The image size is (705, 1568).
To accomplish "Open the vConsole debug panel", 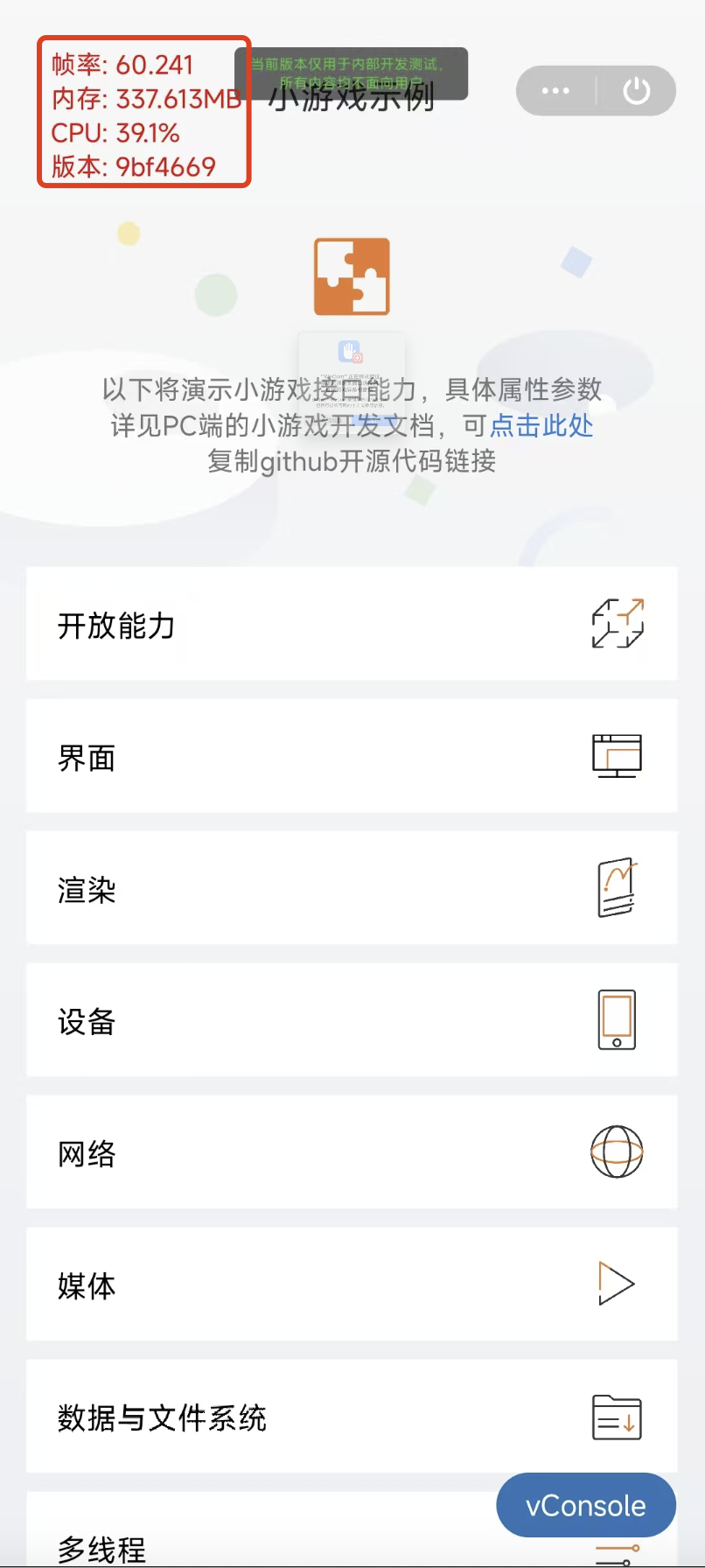I will click(x=586, y=1506).
